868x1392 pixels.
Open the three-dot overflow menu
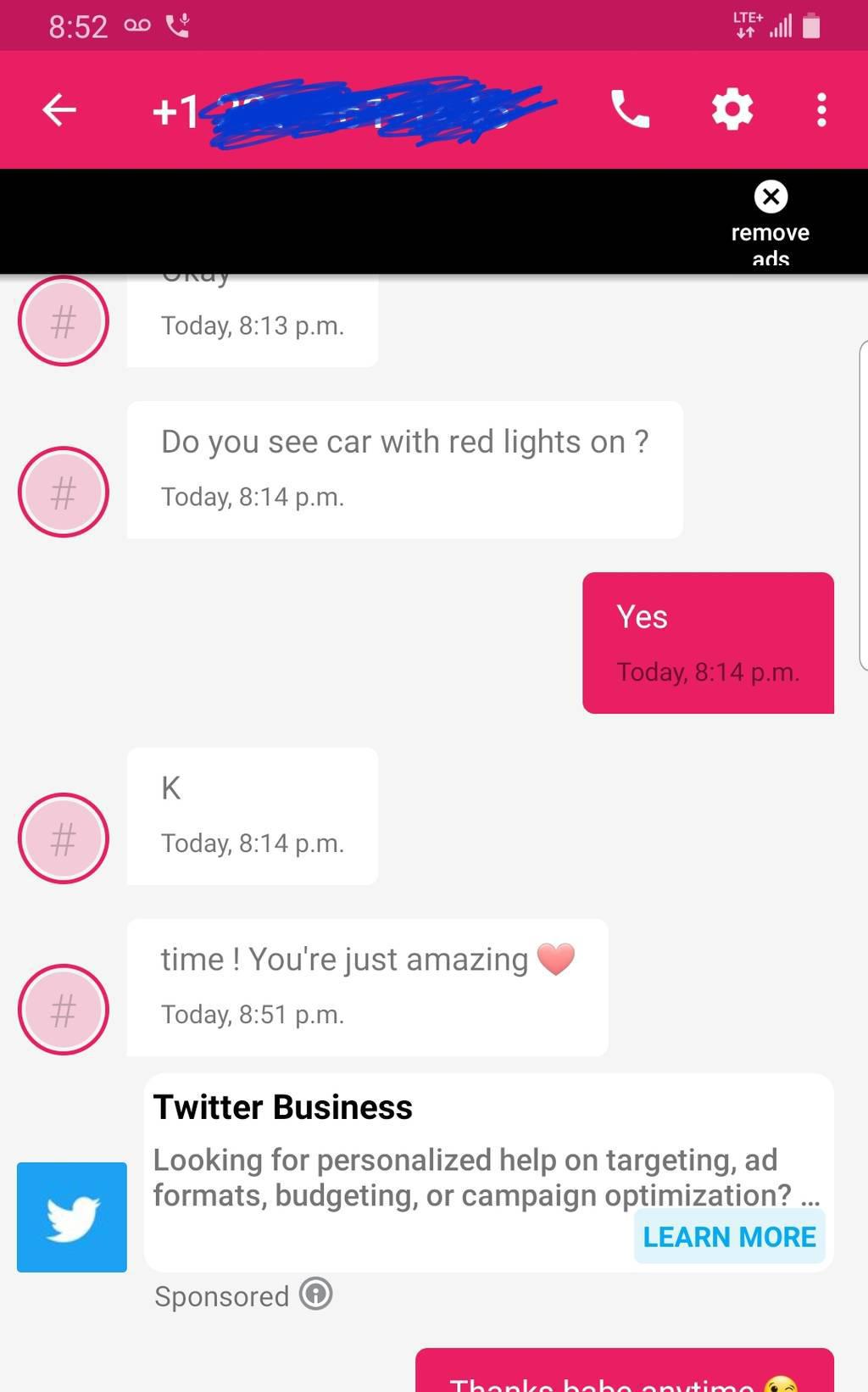click(821, 109)
